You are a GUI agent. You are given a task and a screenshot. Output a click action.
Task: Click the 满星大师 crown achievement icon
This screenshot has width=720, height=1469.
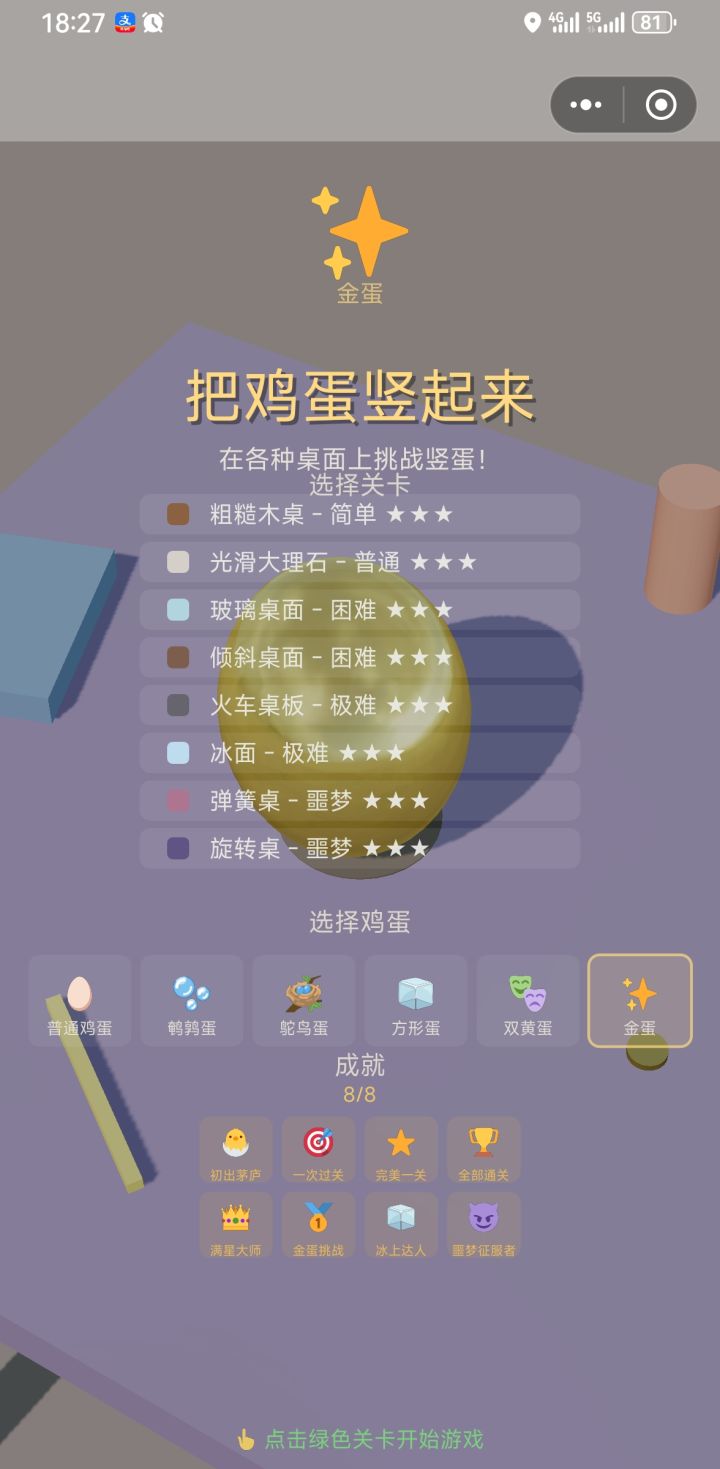[x=236, y=1216]
